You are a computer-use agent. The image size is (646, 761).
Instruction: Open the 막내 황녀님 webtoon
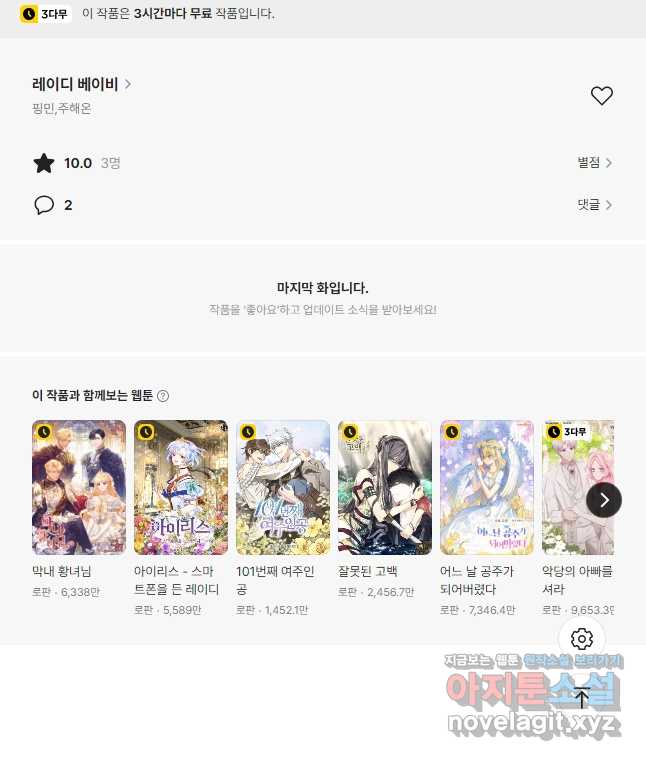[79, 487]
